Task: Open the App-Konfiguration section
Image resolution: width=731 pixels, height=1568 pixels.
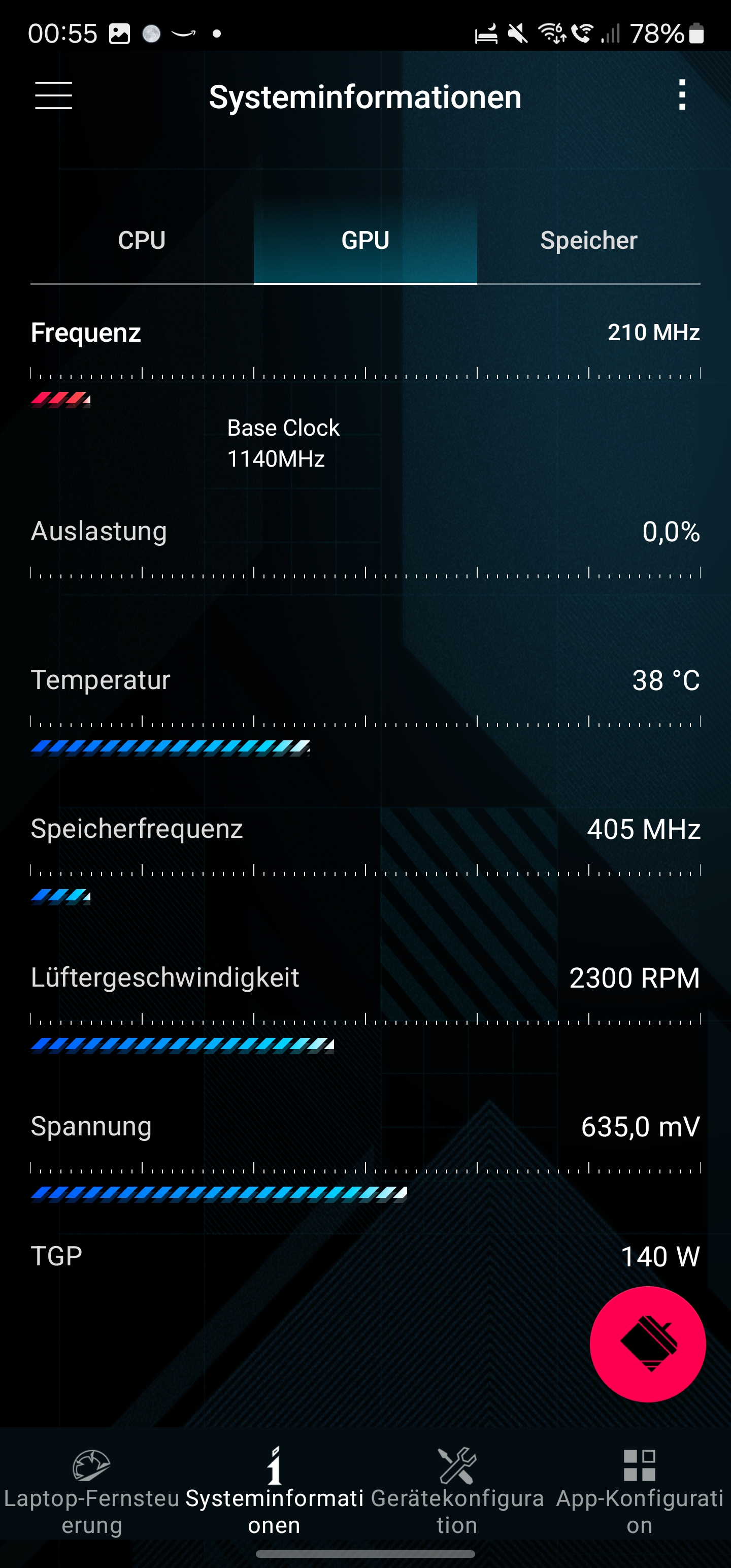Action: (640, 1490)
